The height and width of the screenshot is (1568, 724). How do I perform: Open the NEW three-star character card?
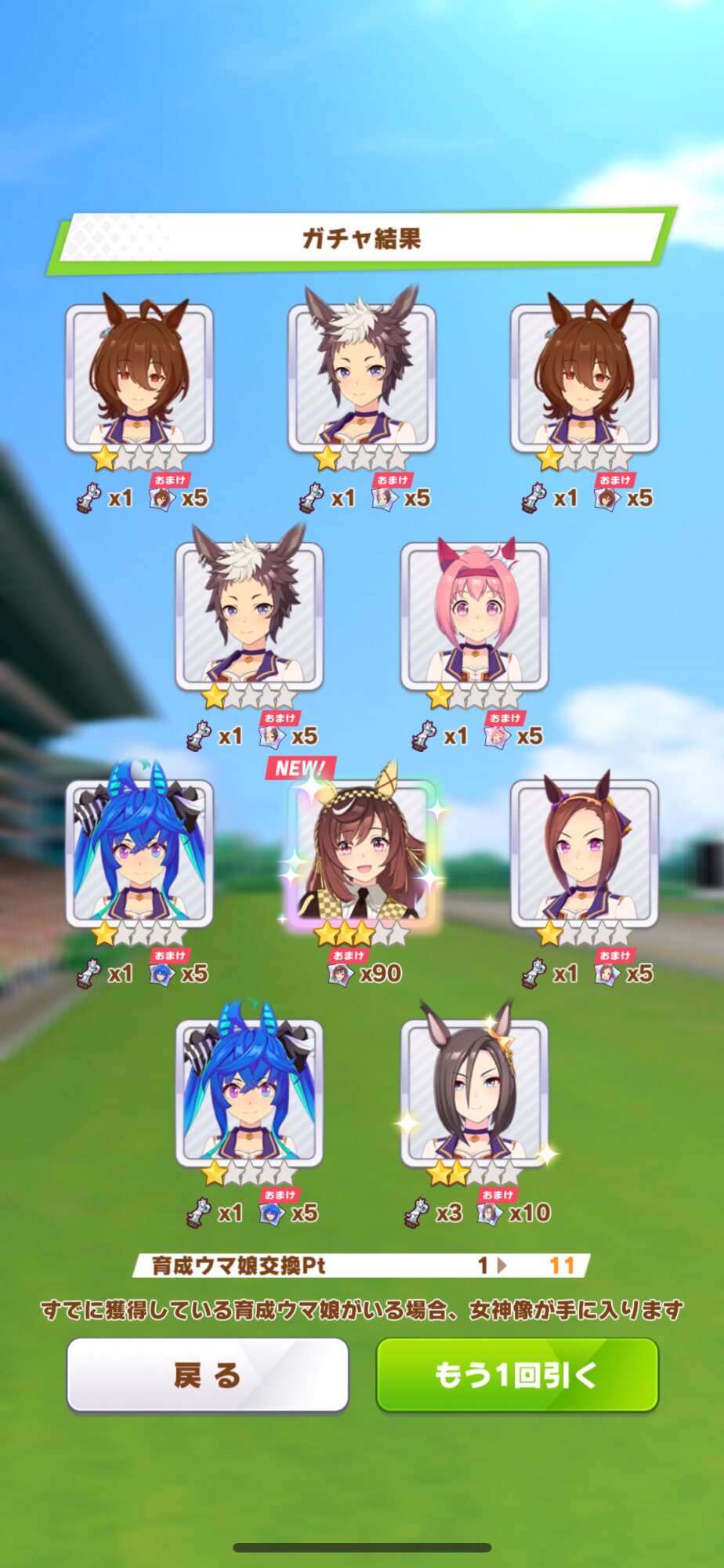pos(361,855)
